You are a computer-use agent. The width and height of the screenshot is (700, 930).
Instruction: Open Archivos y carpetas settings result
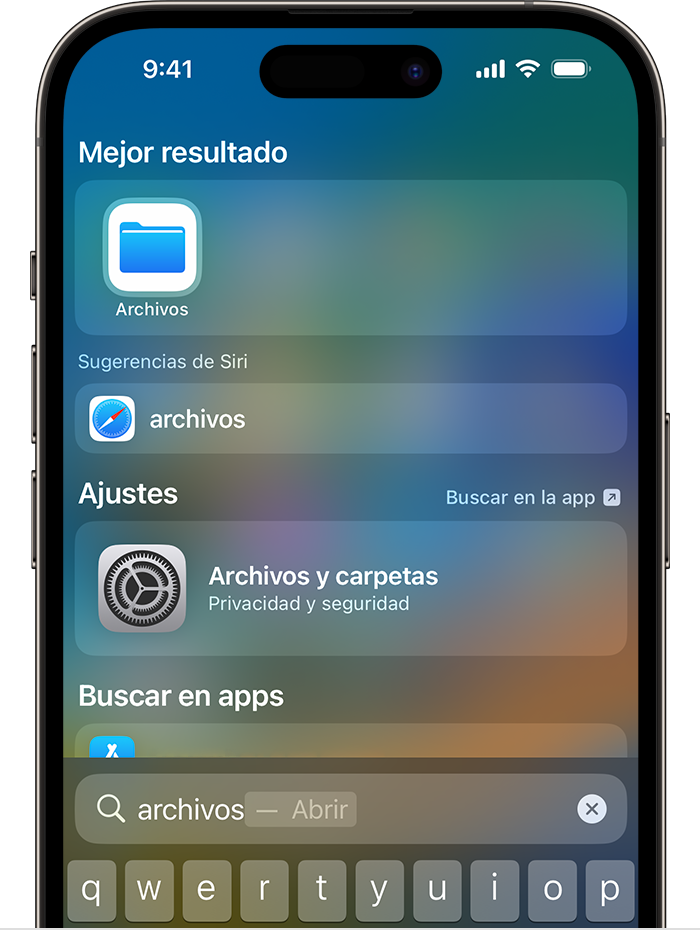(x=350, y=588)
